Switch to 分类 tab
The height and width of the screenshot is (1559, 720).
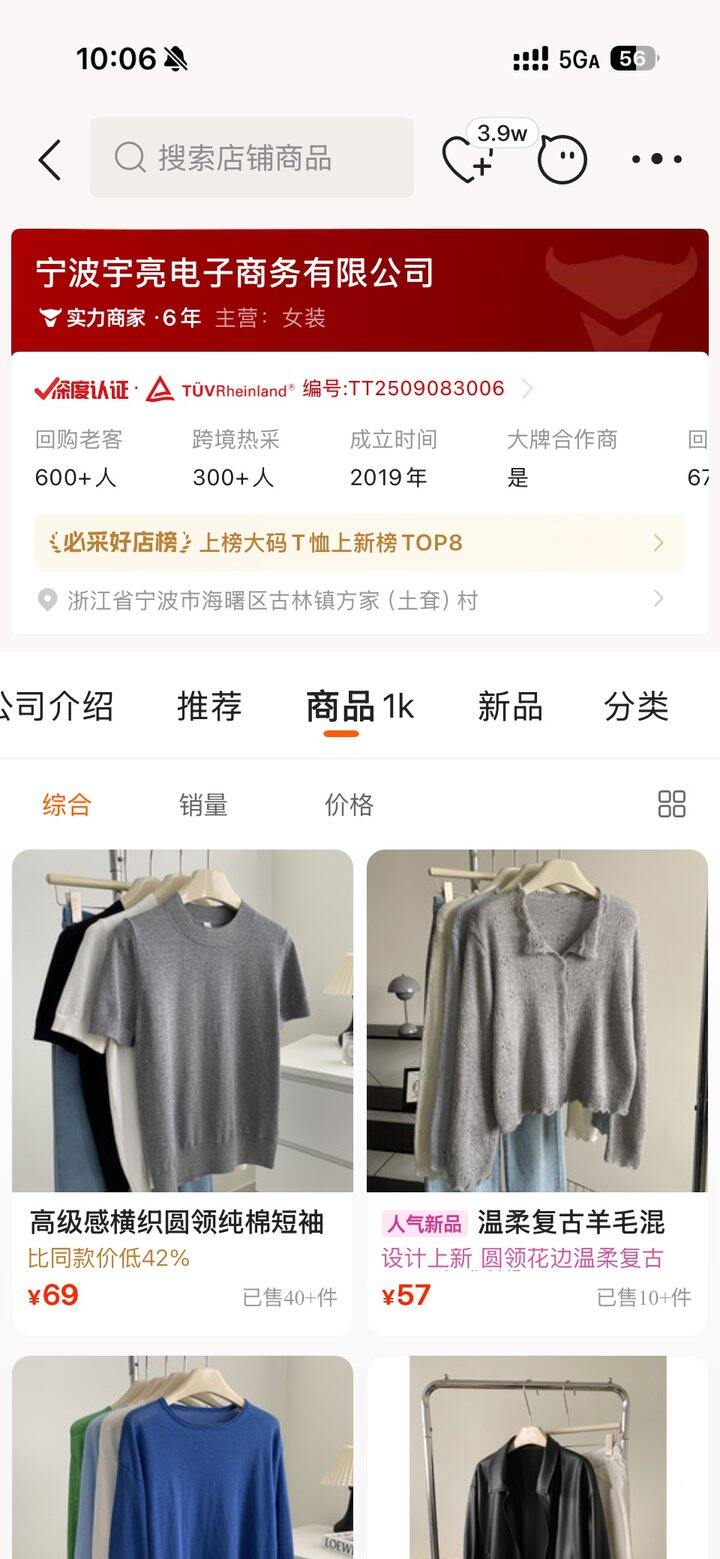point(636,706)
